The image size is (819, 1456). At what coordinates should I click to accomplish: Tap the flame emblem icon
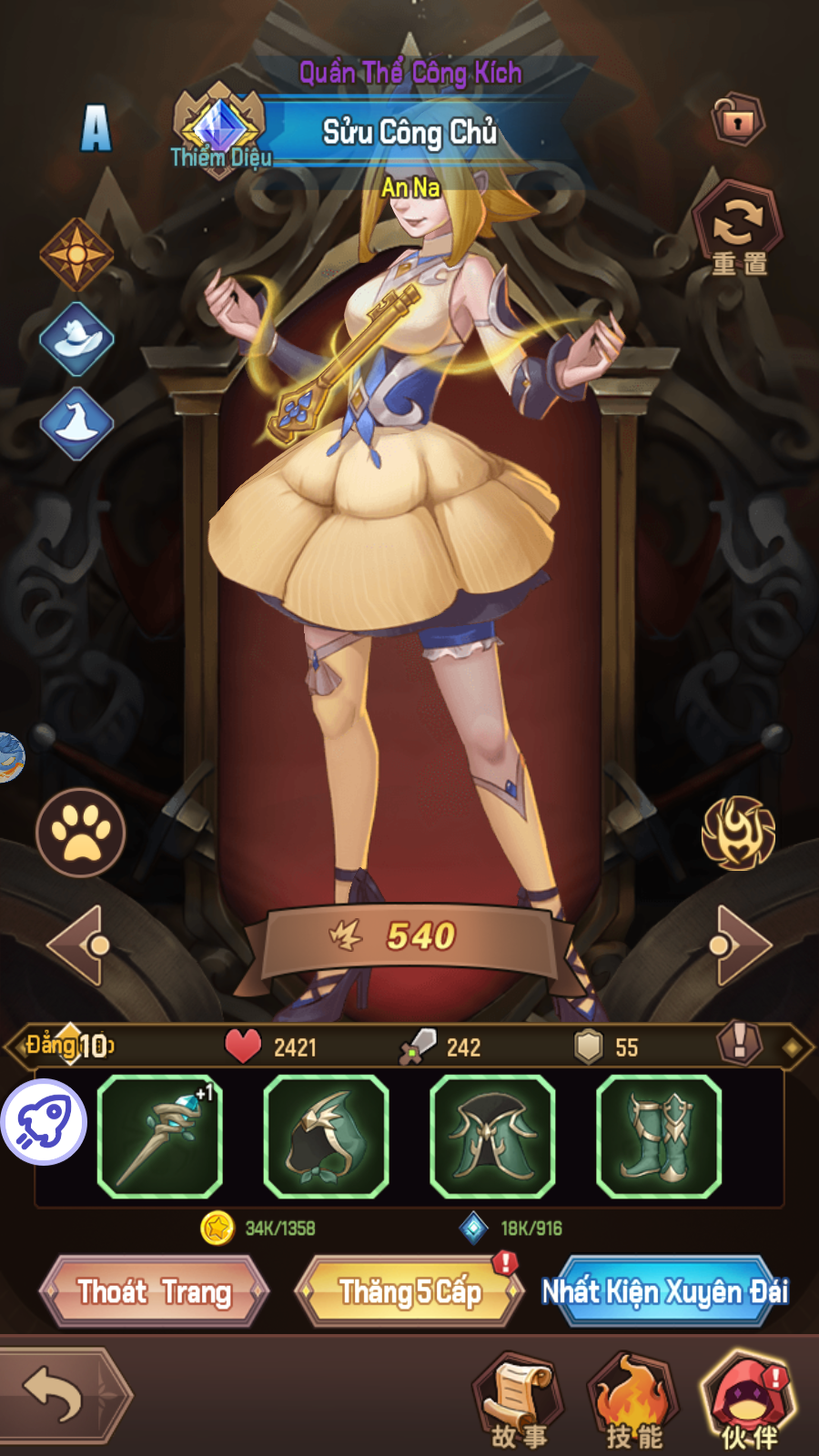738,833
